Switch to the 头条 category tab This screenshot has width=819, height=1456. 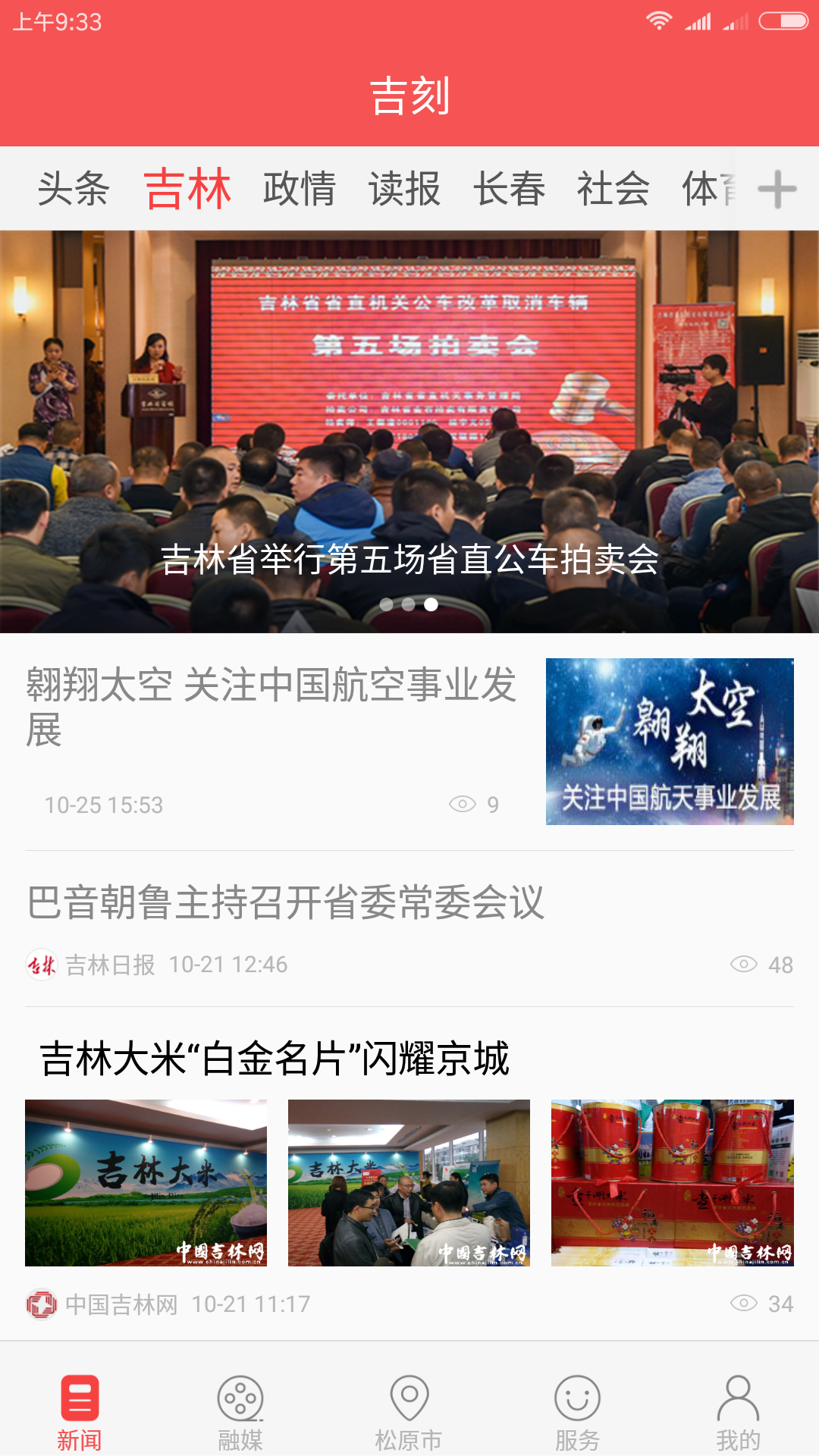click(74, 188)
